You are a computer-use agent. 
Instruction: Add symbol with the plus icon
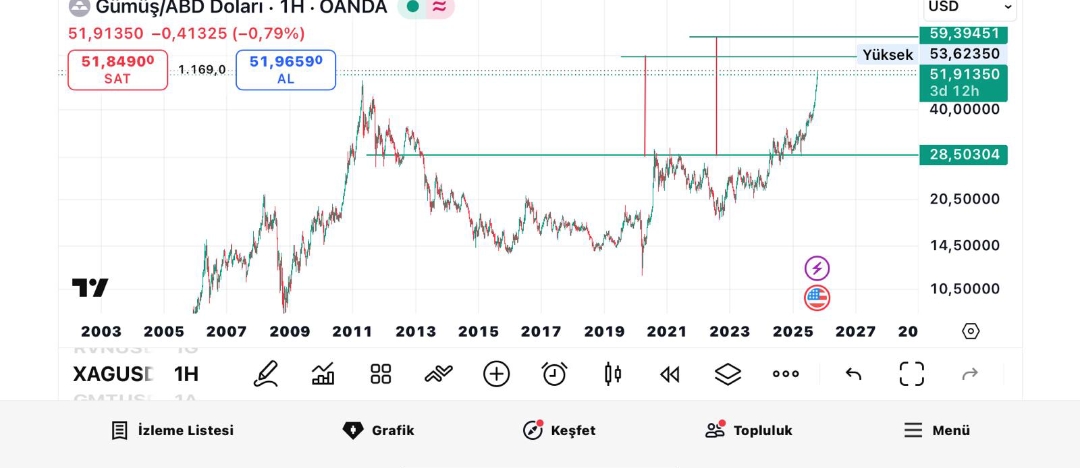tap(496, 374)
